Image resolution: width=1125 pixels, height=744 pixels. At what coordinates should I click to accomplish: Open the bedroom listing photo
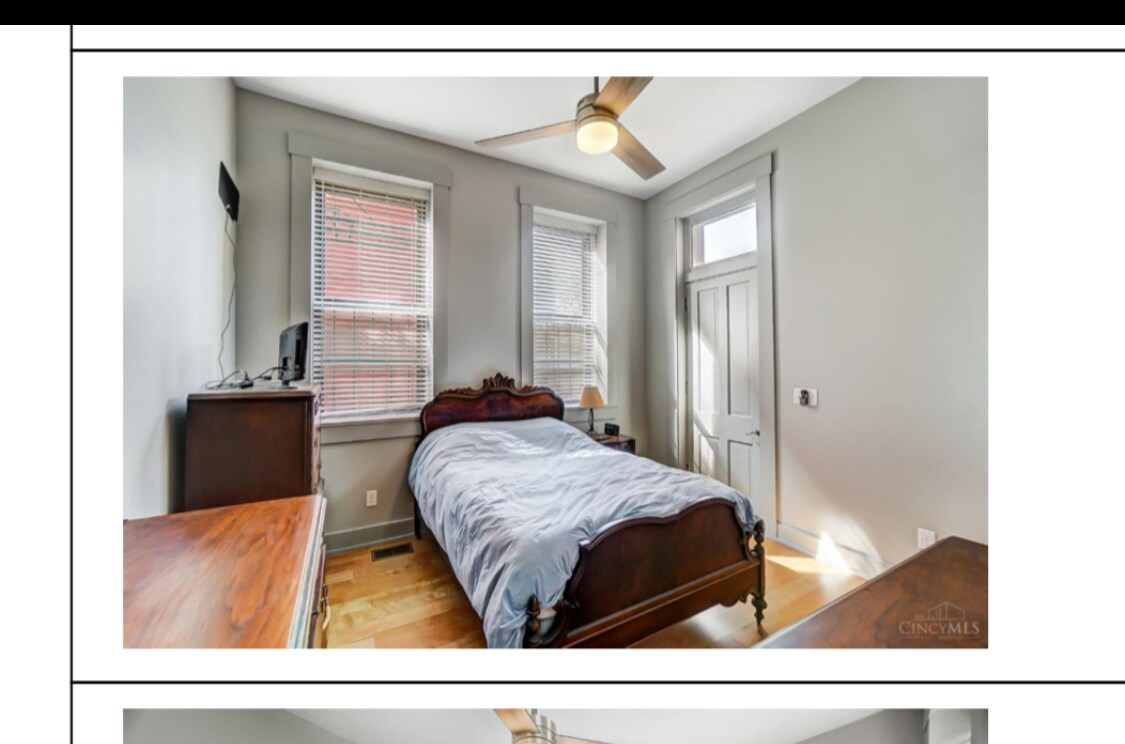pos(555,362)
